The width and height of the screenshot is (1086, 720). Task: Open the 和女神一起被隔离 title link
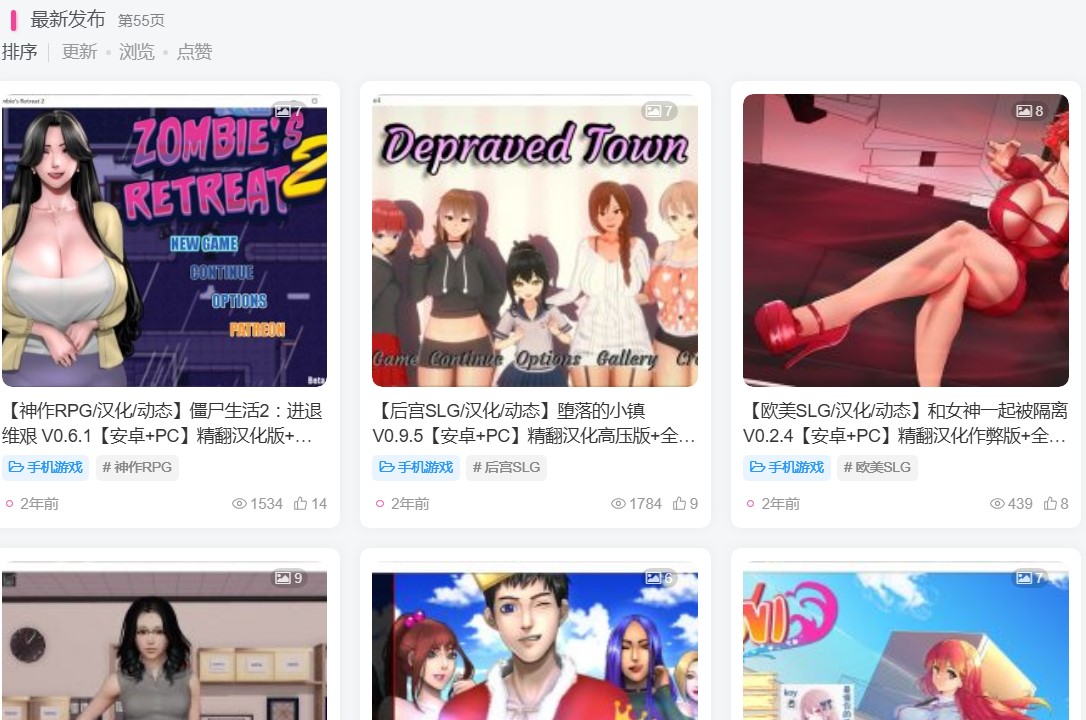point(905,423)
